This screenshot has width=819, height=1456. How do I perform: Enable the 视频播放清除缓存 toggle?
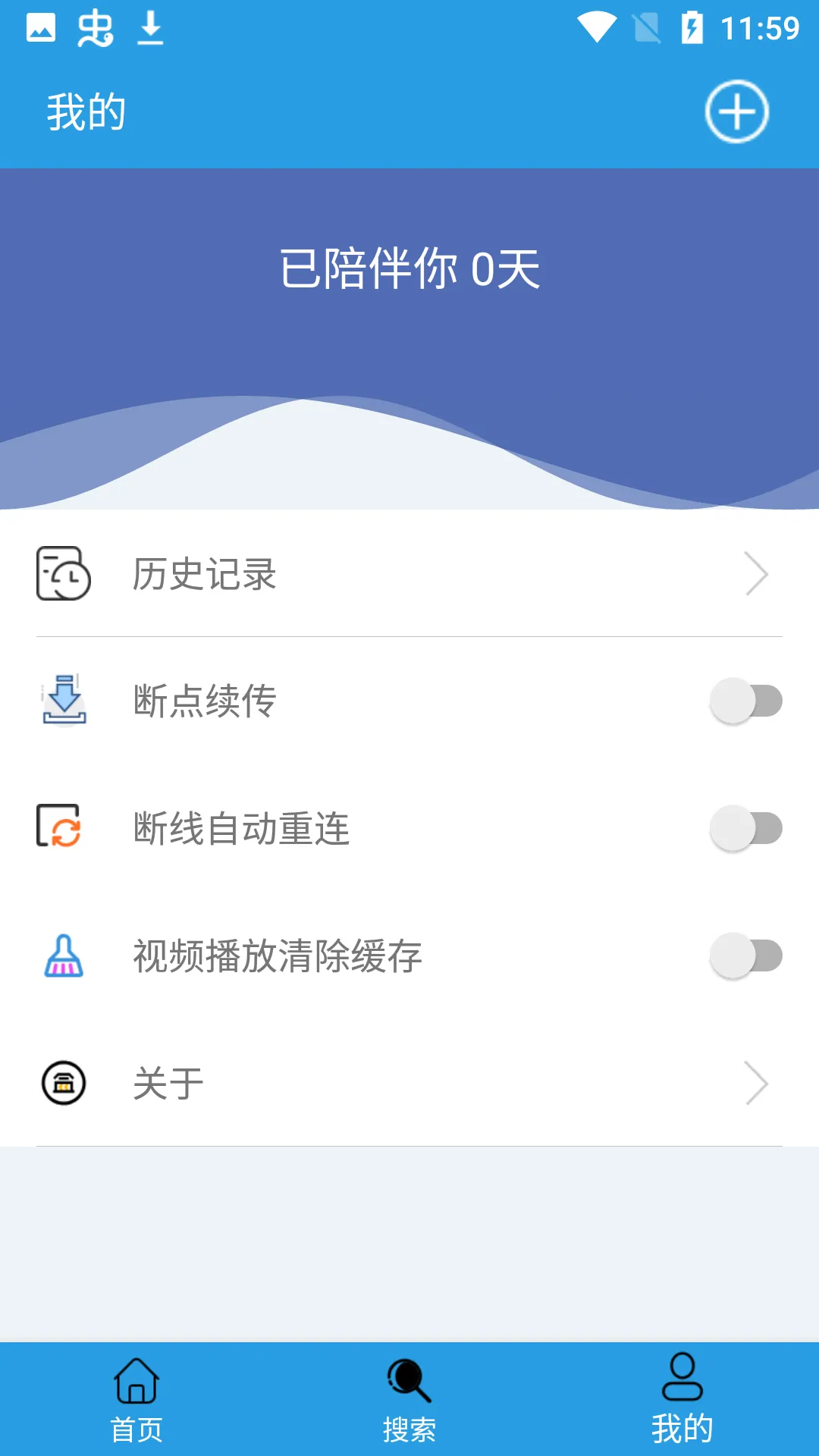coord(747,955)
